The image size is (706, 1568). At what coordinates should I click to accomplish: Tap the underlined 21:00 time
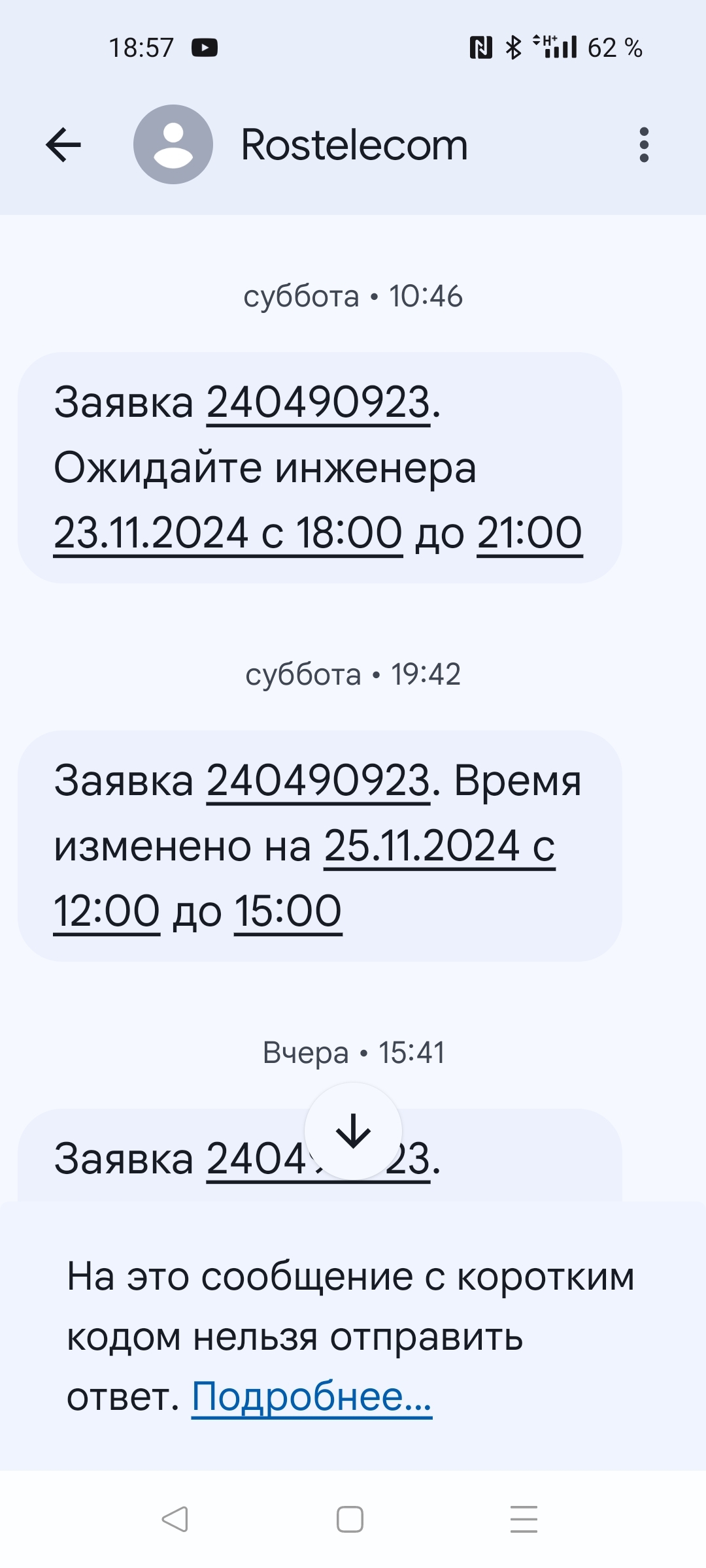click(529, 533)
